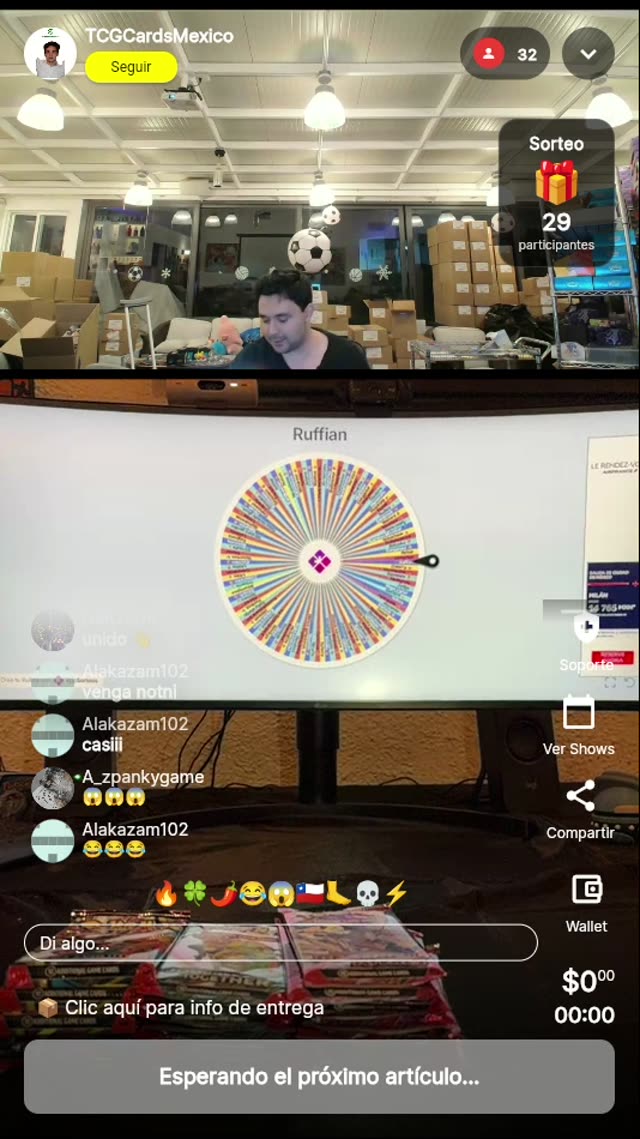The width and height of the screenshot is (640, 1139).
Task: Open the Sorteo giveaway card
Action: pos(556,194)
